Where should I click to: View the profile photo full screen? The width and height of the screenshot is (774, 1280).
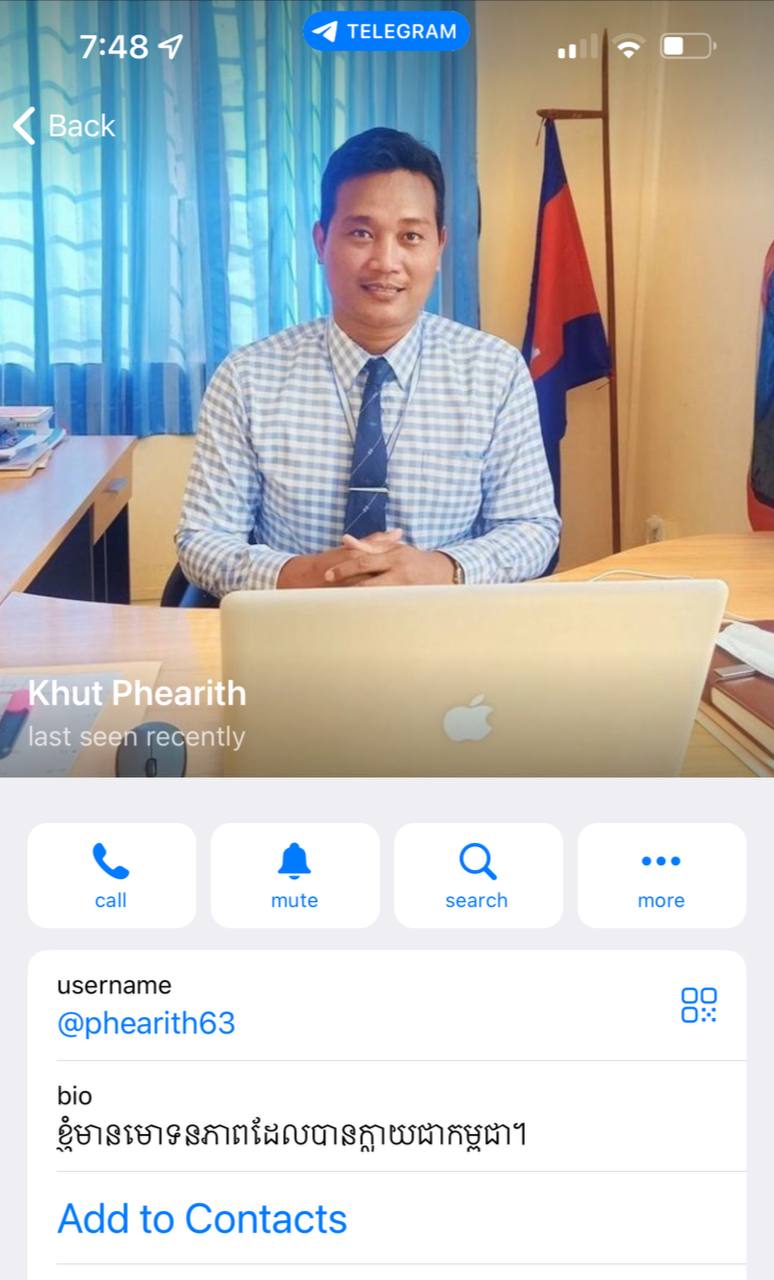pyautogui.click(x=386, y=400)
